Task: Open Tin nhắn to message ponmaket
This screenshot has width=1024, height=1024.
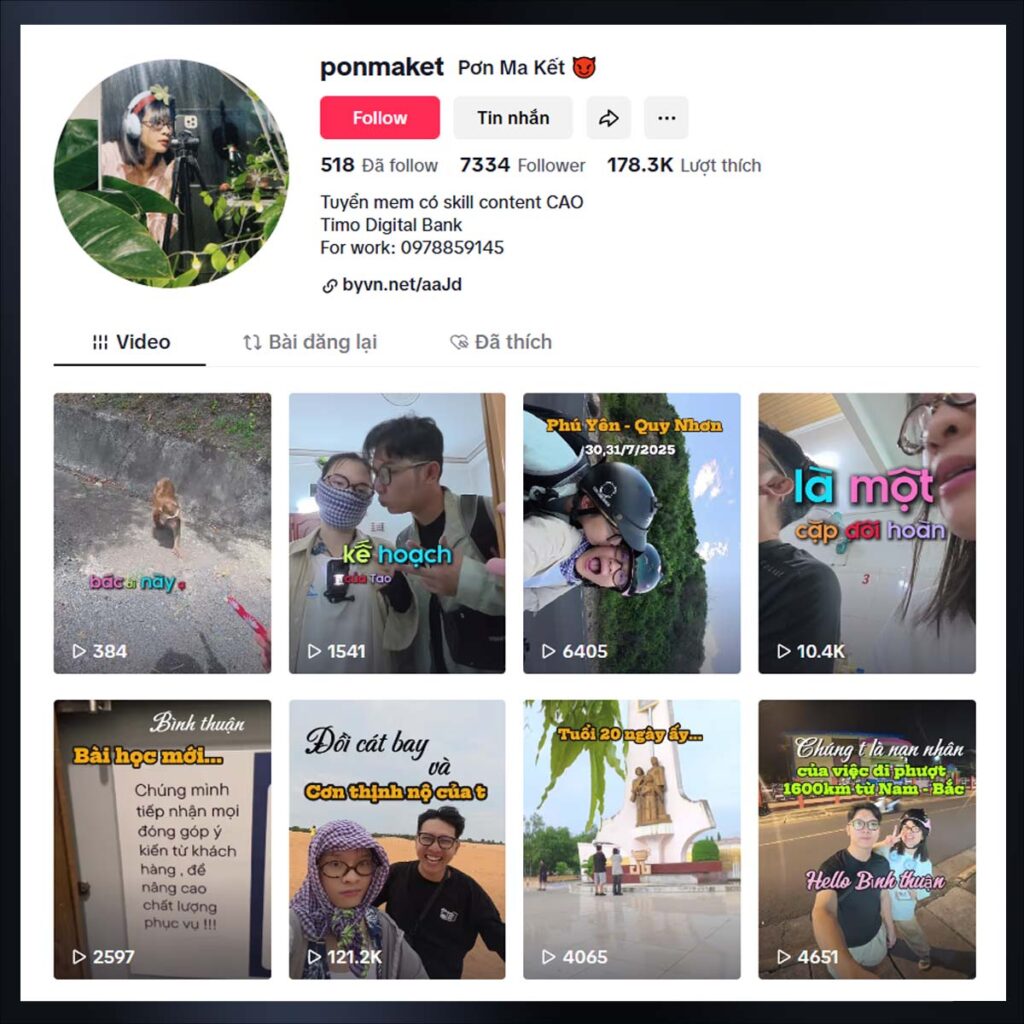Action: tap(512, 118)
